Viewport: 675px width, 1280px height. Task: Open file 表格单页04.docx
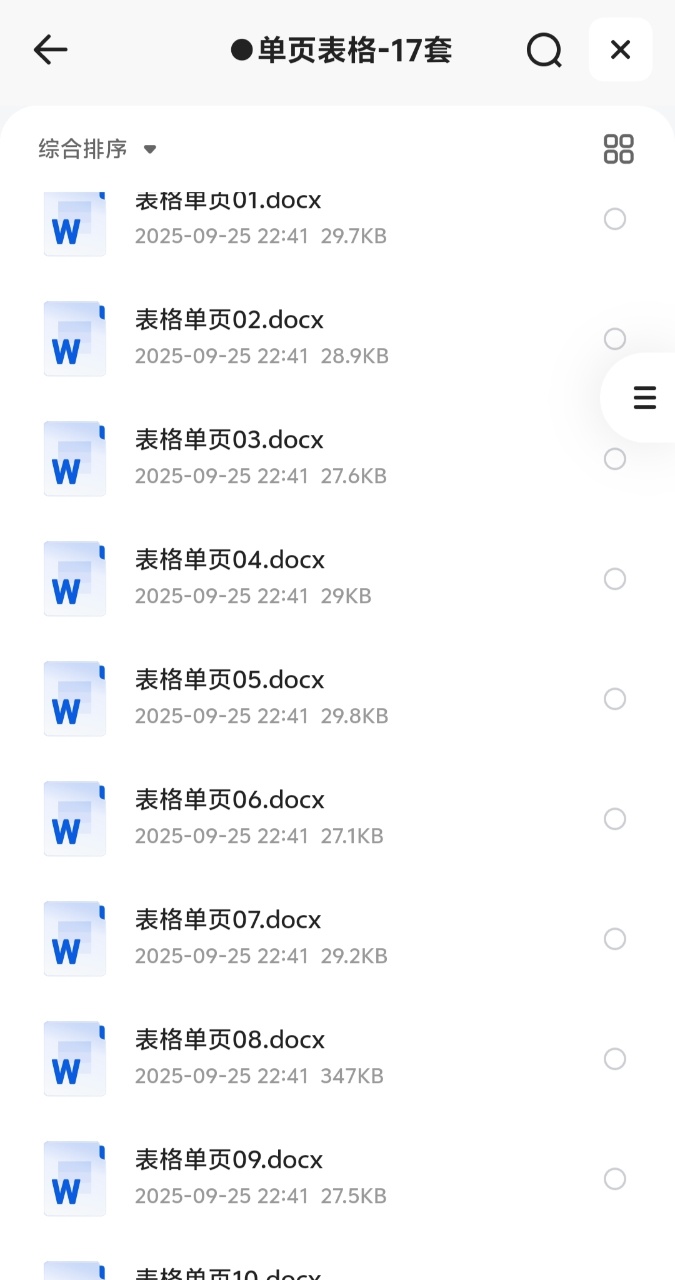click(229, 561)
